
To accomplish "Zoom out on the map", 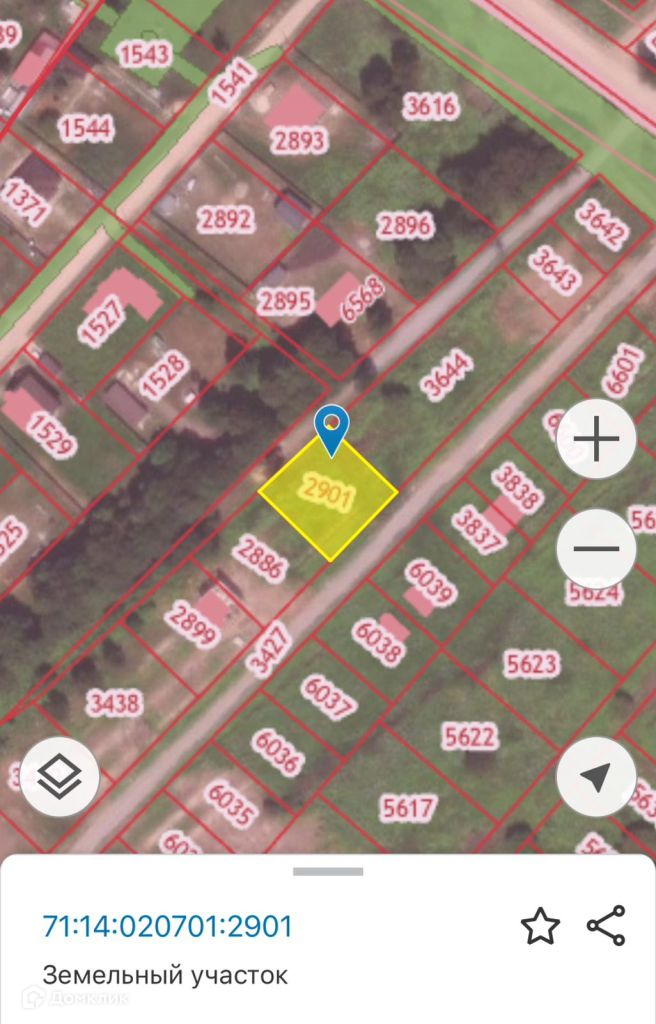I will (597, 549).
